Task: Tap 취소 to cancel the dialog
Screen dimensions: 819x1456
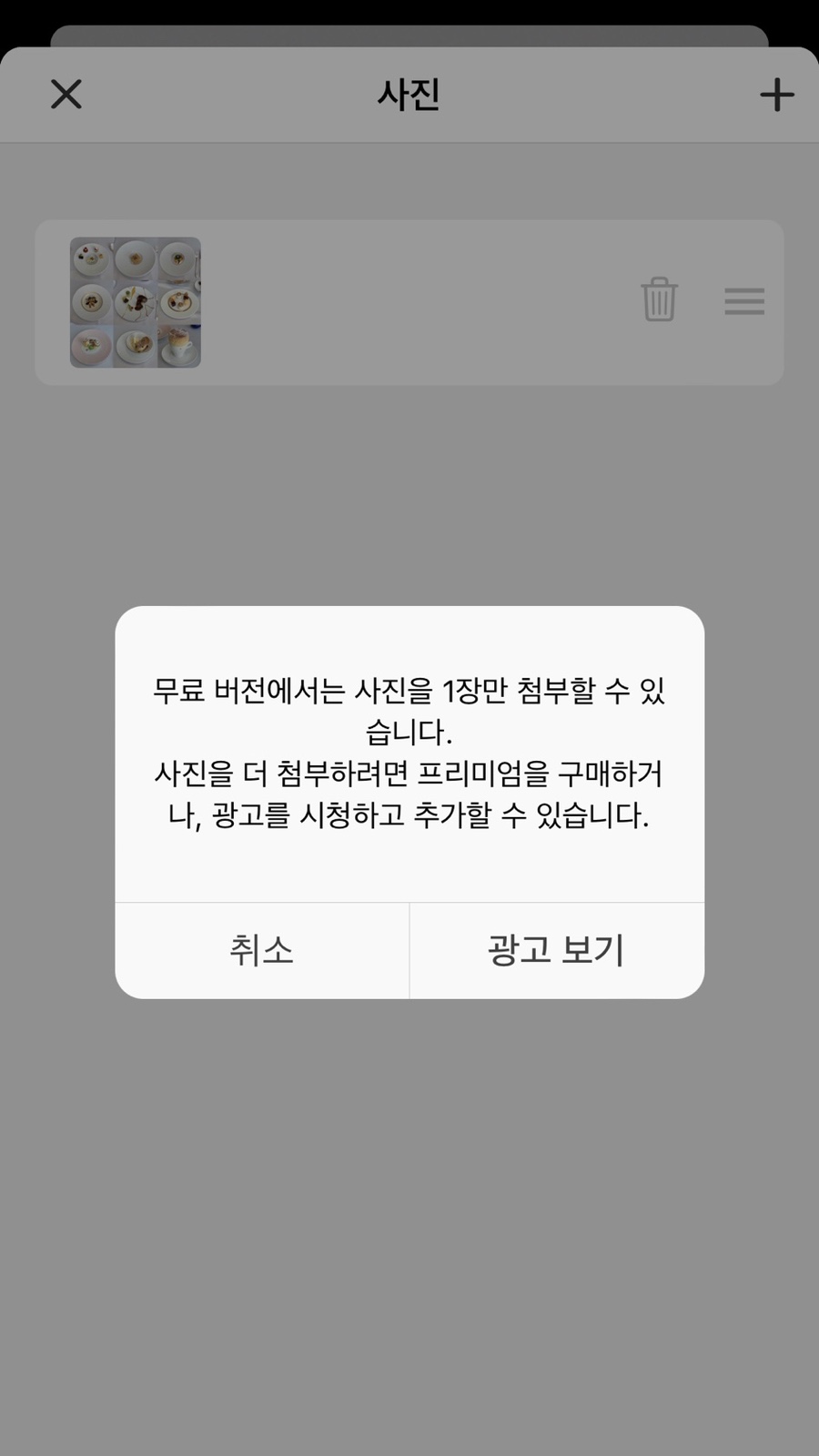Action: (x=262, y=950)
